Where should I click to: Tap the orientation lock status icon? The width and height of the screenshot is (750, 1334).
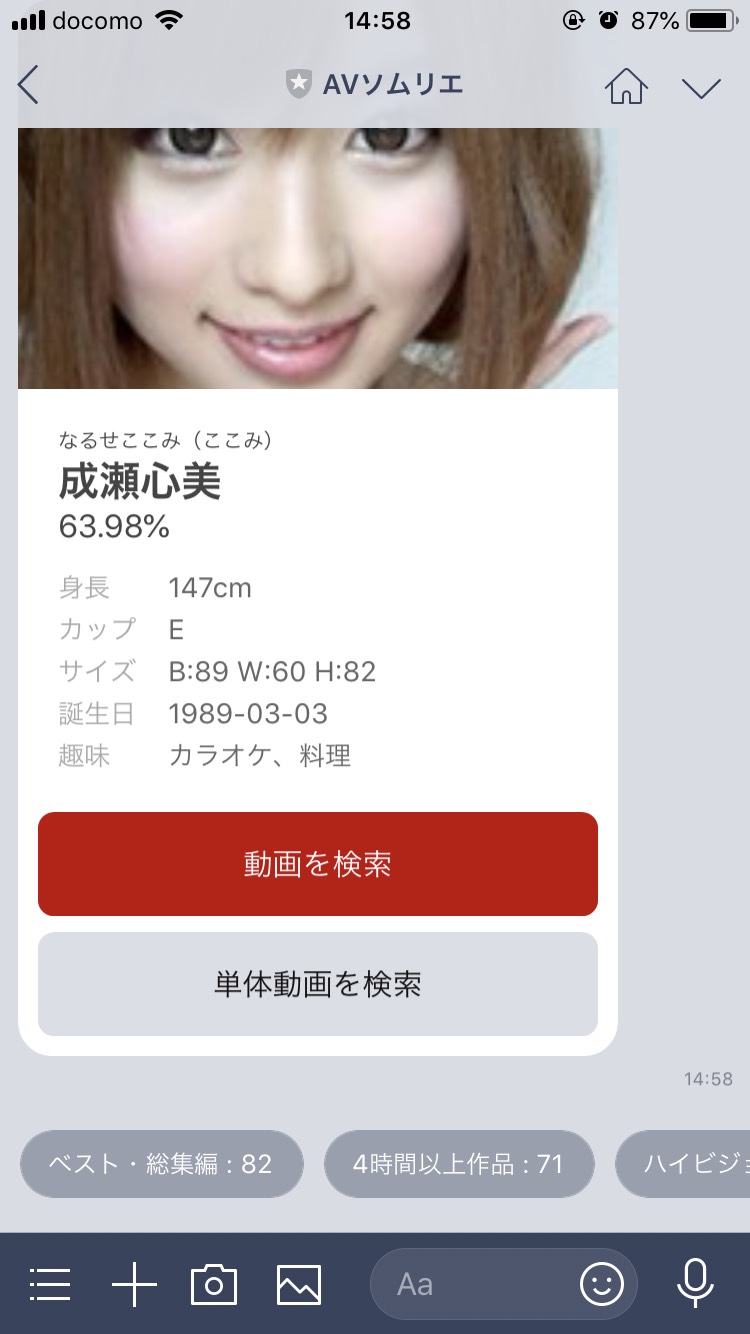[571, 19]
